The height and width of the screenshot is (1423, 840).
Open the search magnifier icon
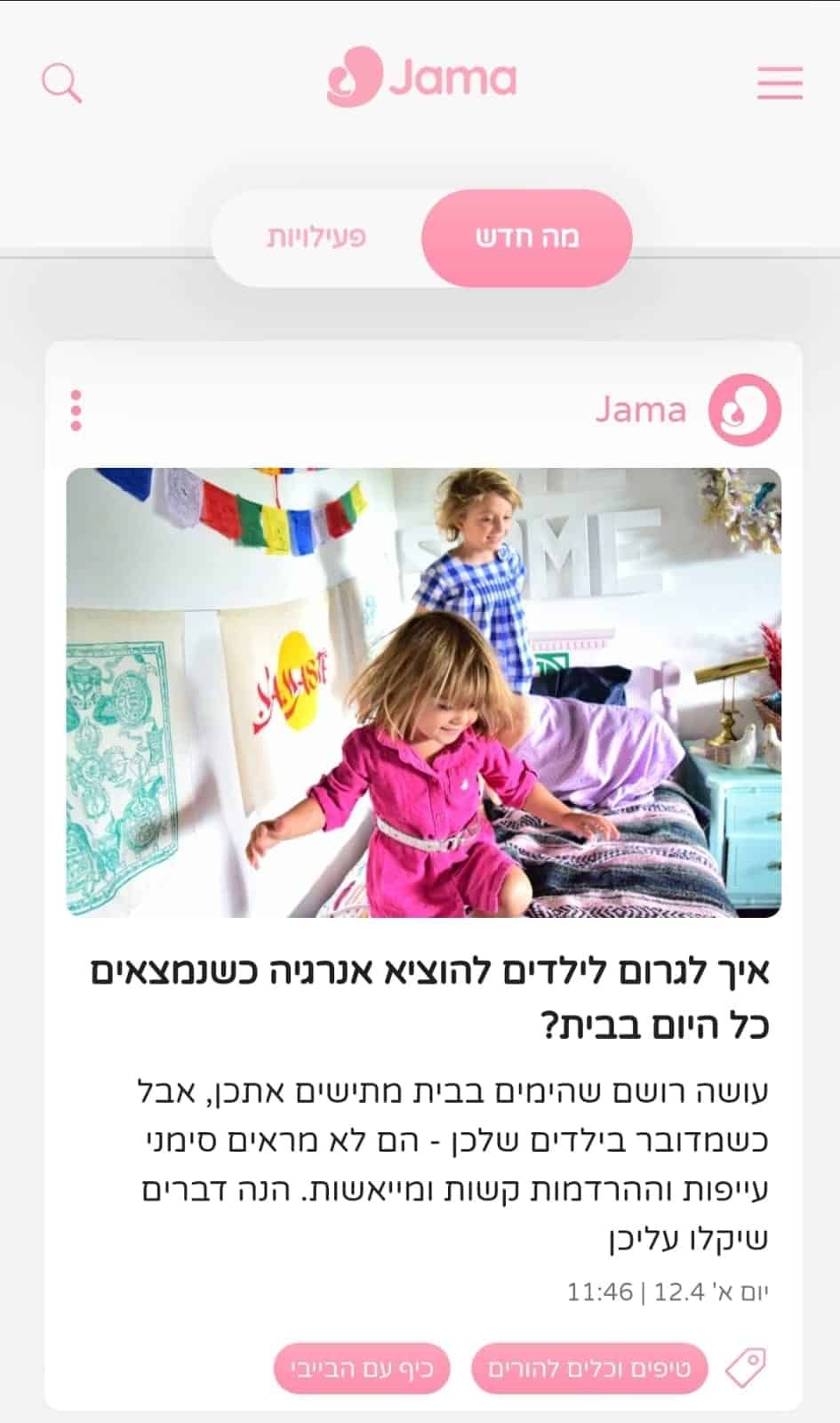click(61, 84)
